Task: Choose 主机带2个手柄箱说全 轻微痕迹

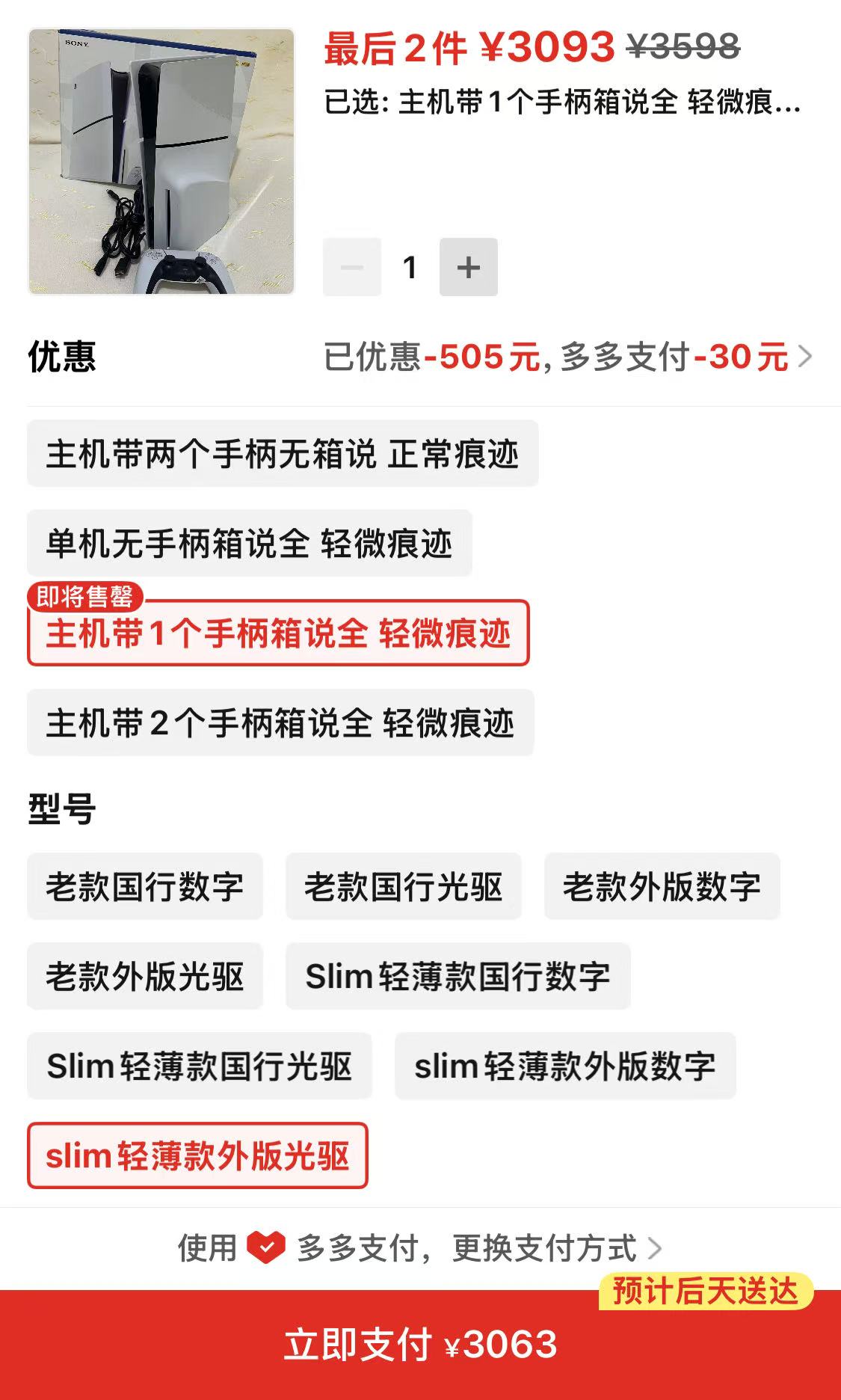Action: click(280, 723)
